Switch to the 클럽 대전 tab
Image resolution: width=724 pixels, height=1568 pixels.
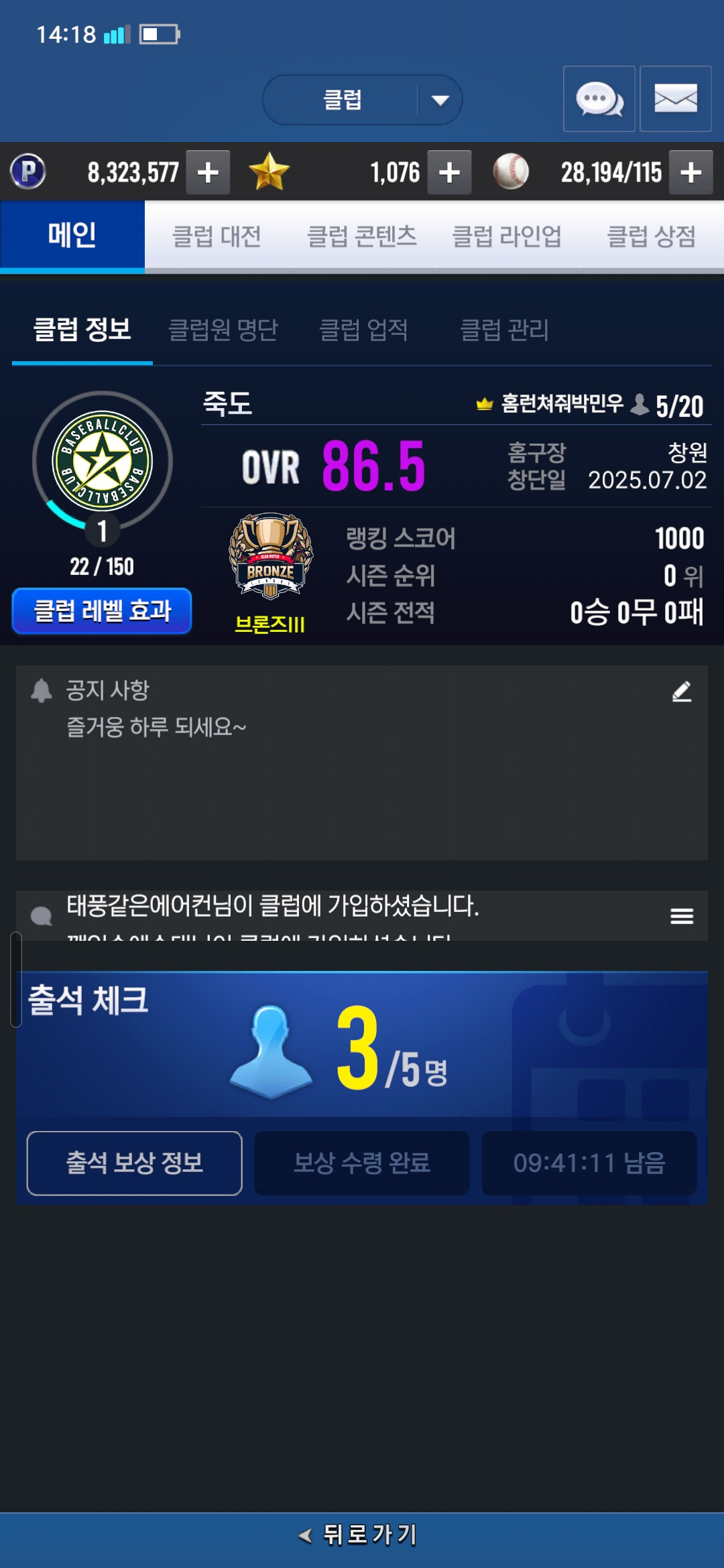tap(217, 236)
